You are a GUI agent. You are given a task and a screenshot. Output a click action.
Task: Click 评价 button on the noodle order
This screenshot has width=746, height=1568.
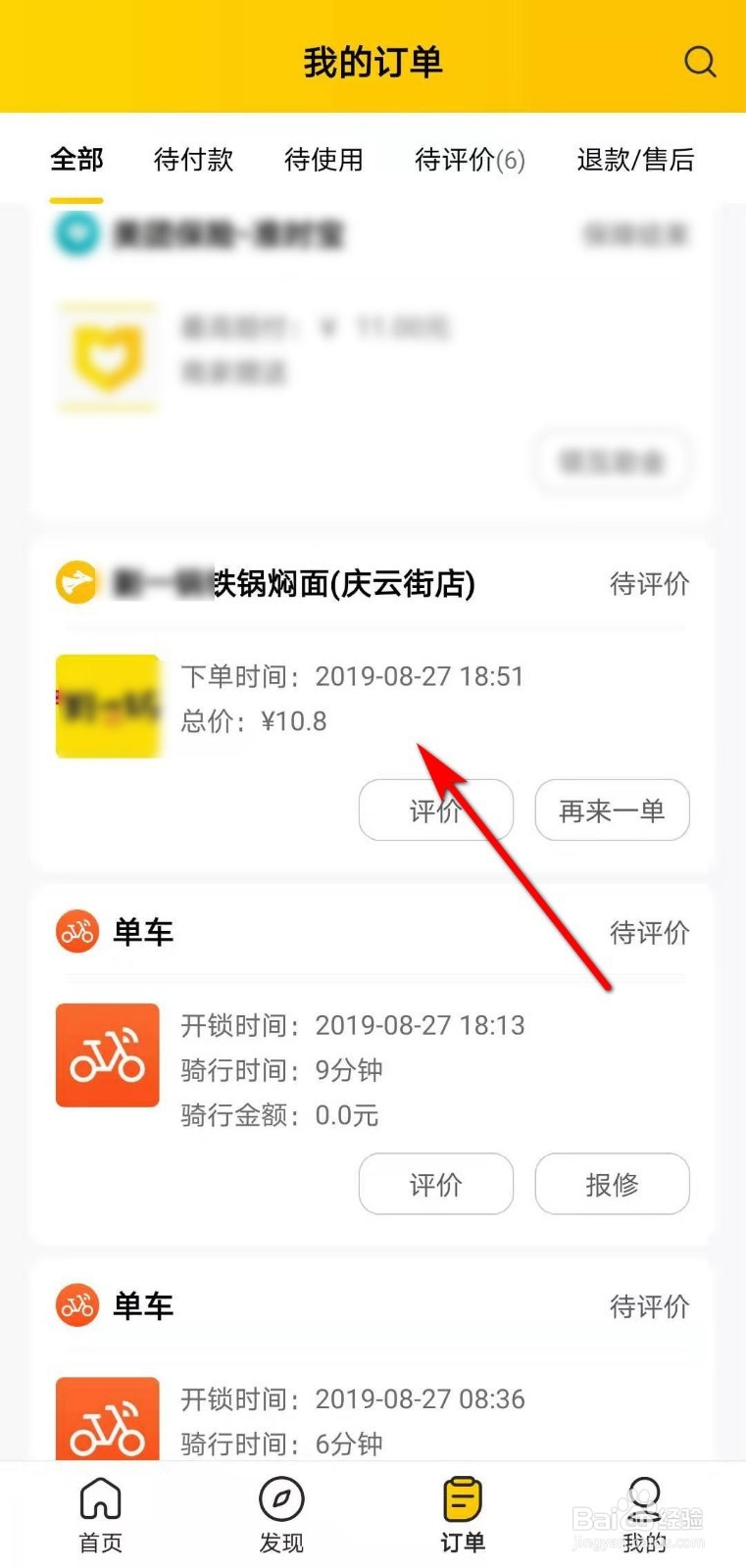[435, 809]
